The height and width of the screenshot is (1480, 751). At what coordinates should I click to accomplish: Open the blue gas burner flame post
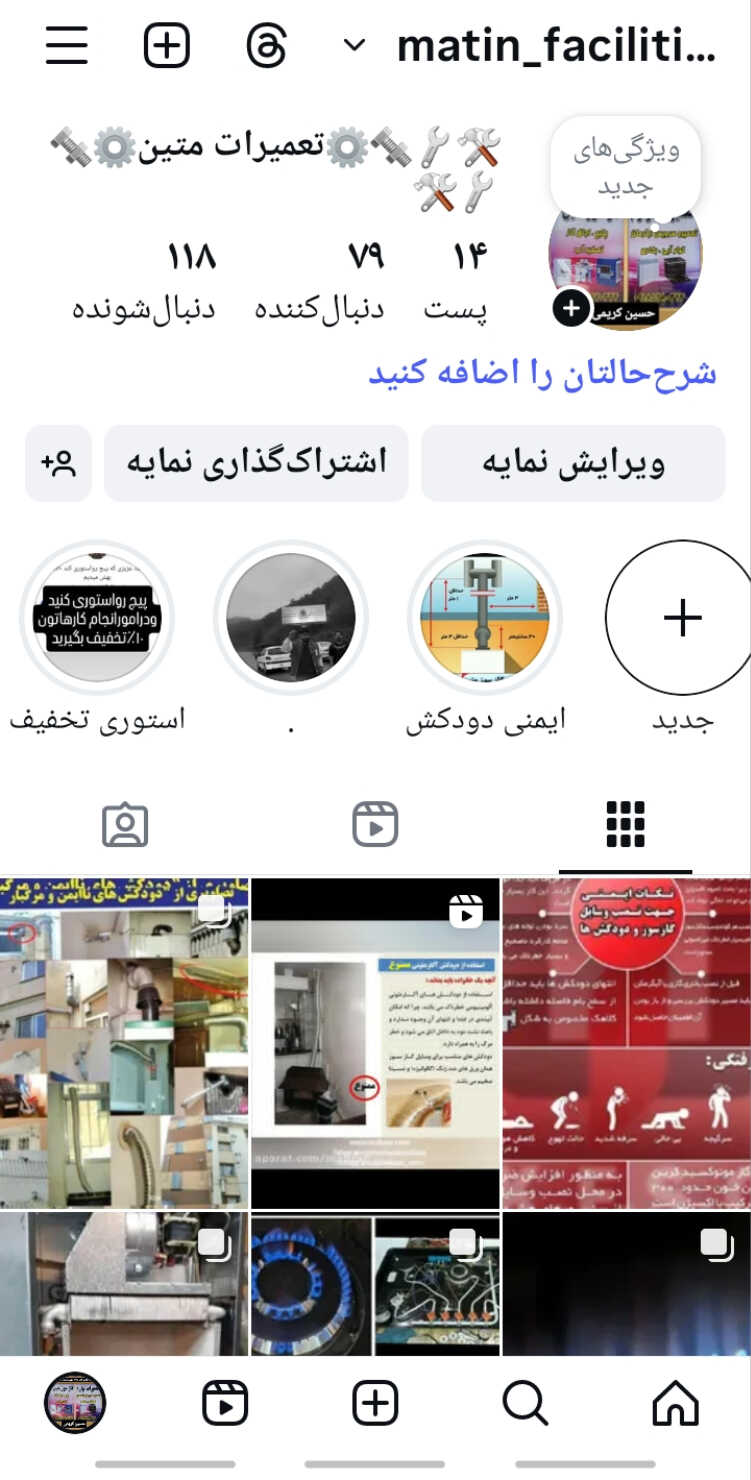312,1285
